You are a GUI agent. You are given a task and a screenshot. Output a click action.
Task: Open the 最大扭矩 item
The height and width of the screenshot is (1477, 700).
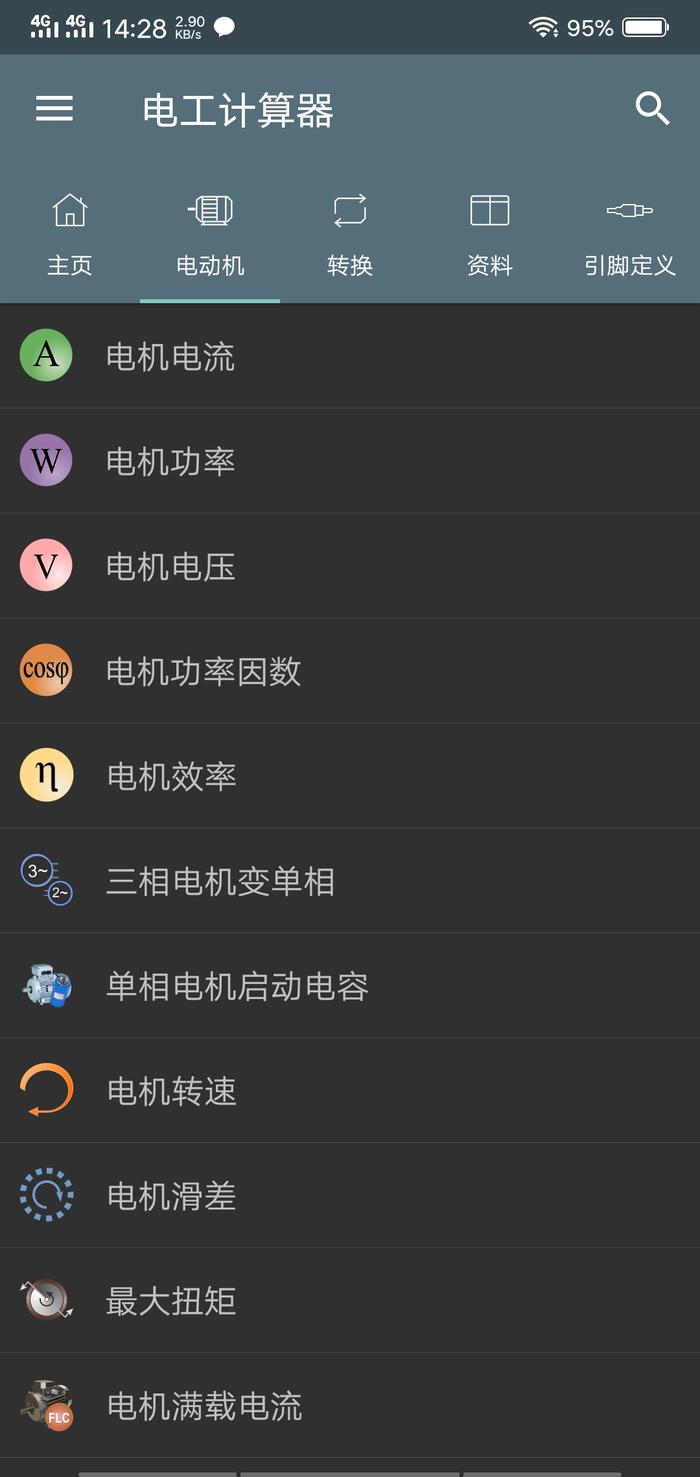click(350, 1301)
